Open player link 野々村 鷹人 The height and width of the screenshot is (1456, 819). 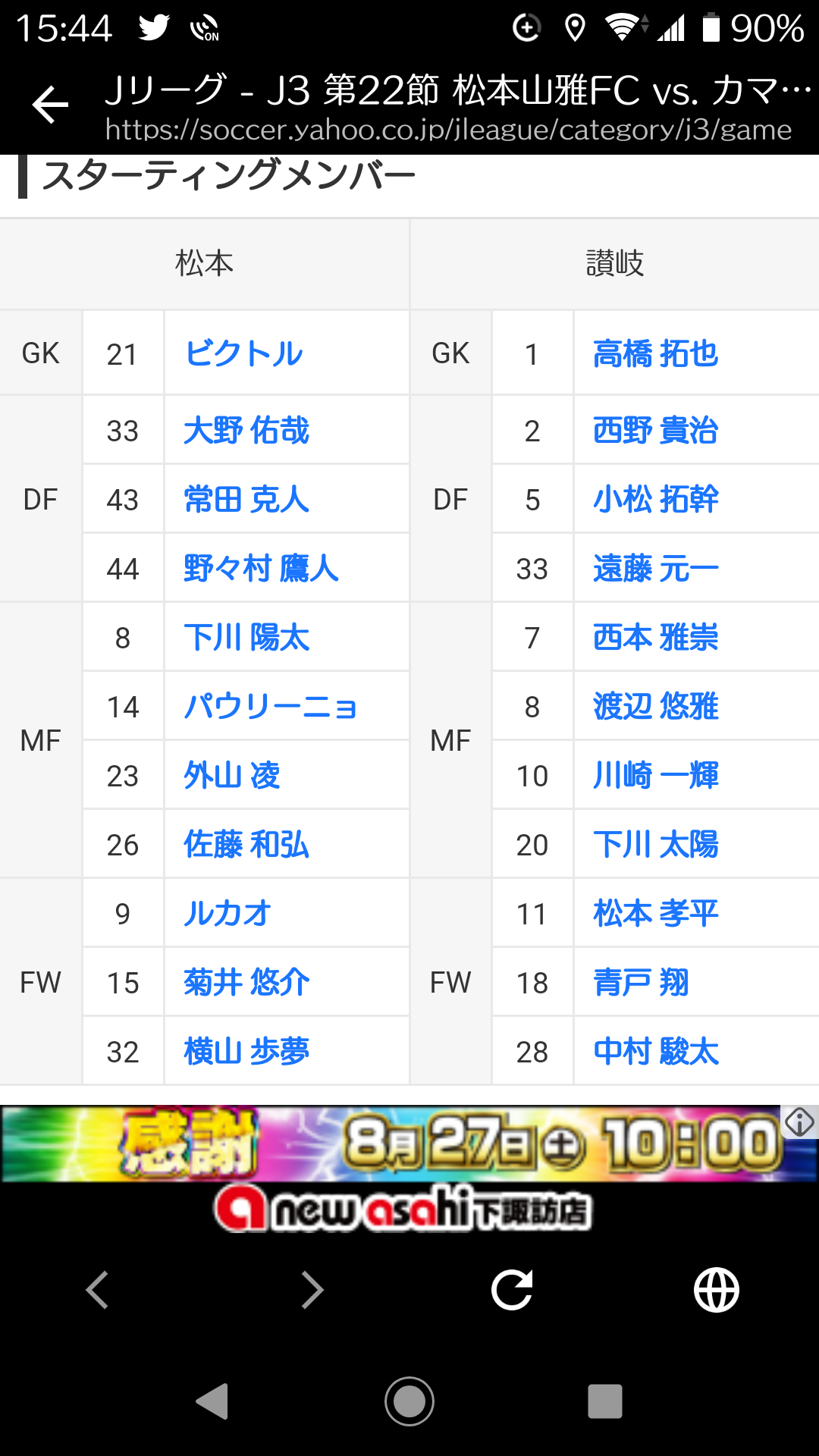(261, 568)
